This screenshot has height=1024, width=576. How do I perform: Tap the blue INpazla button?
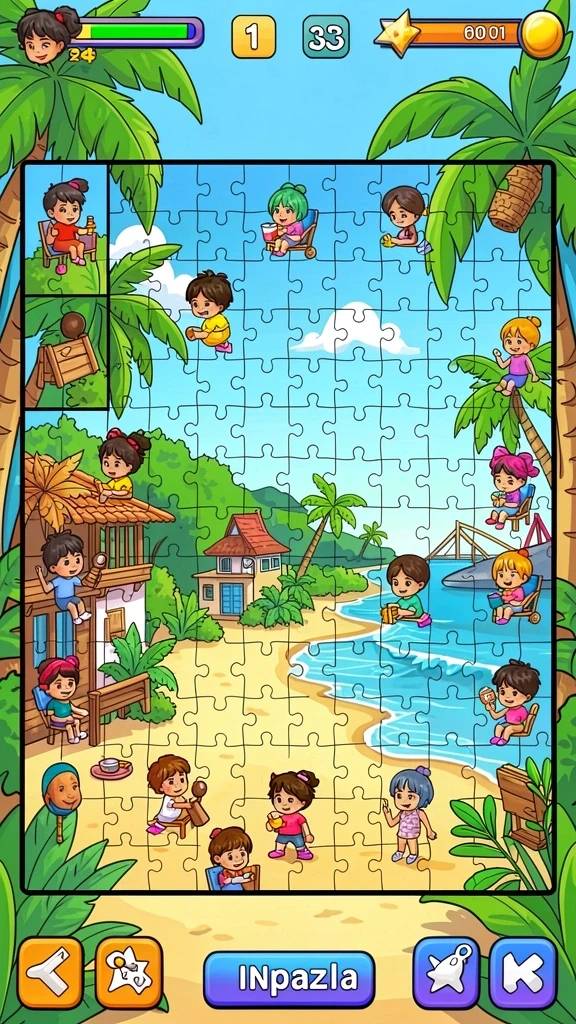289,979
